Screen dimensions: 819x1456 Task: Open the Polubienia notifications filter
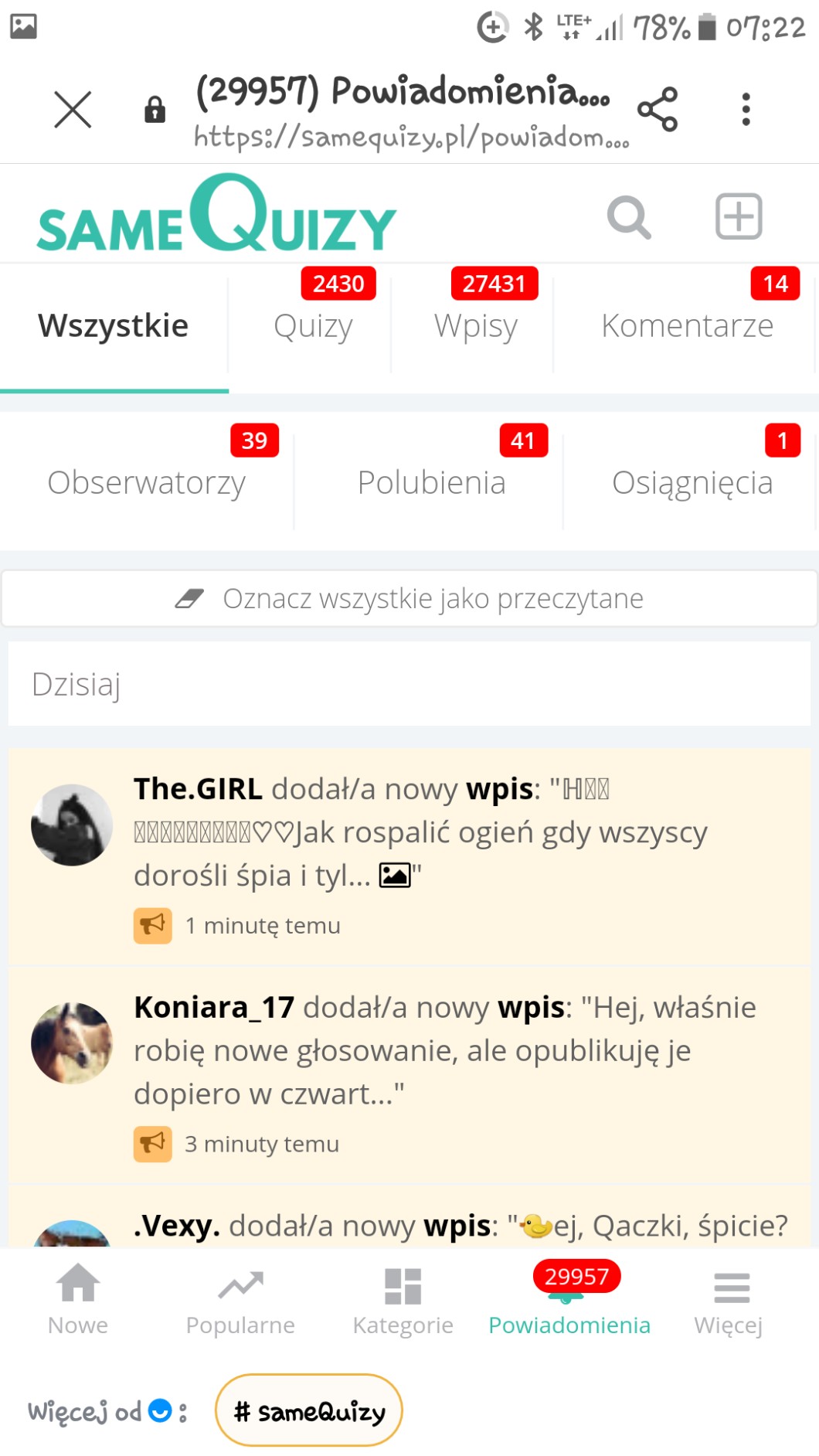(431, 483)
